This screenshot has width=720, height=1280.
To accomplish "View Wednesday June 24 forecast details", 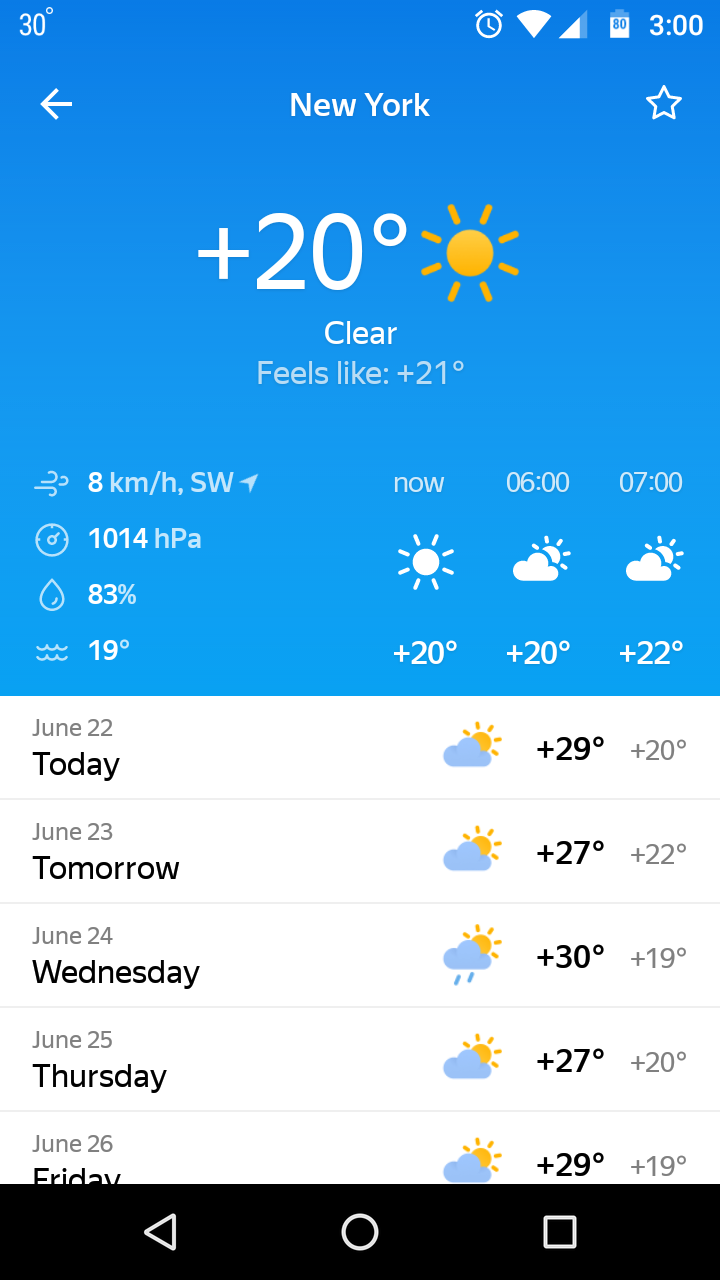I will (x=360, y=956).
